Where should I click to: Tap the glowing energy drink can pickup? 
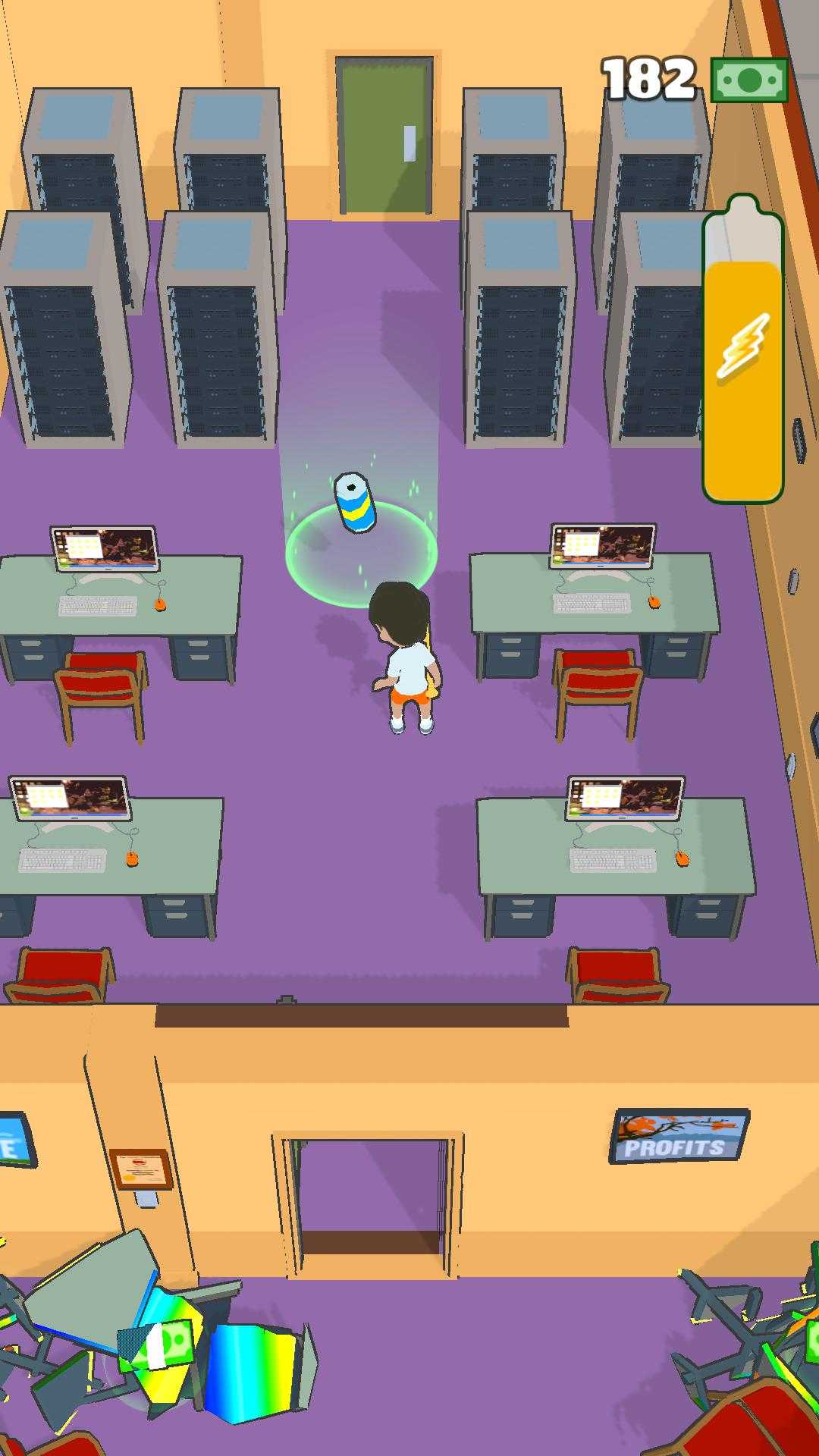coord(355,502)
